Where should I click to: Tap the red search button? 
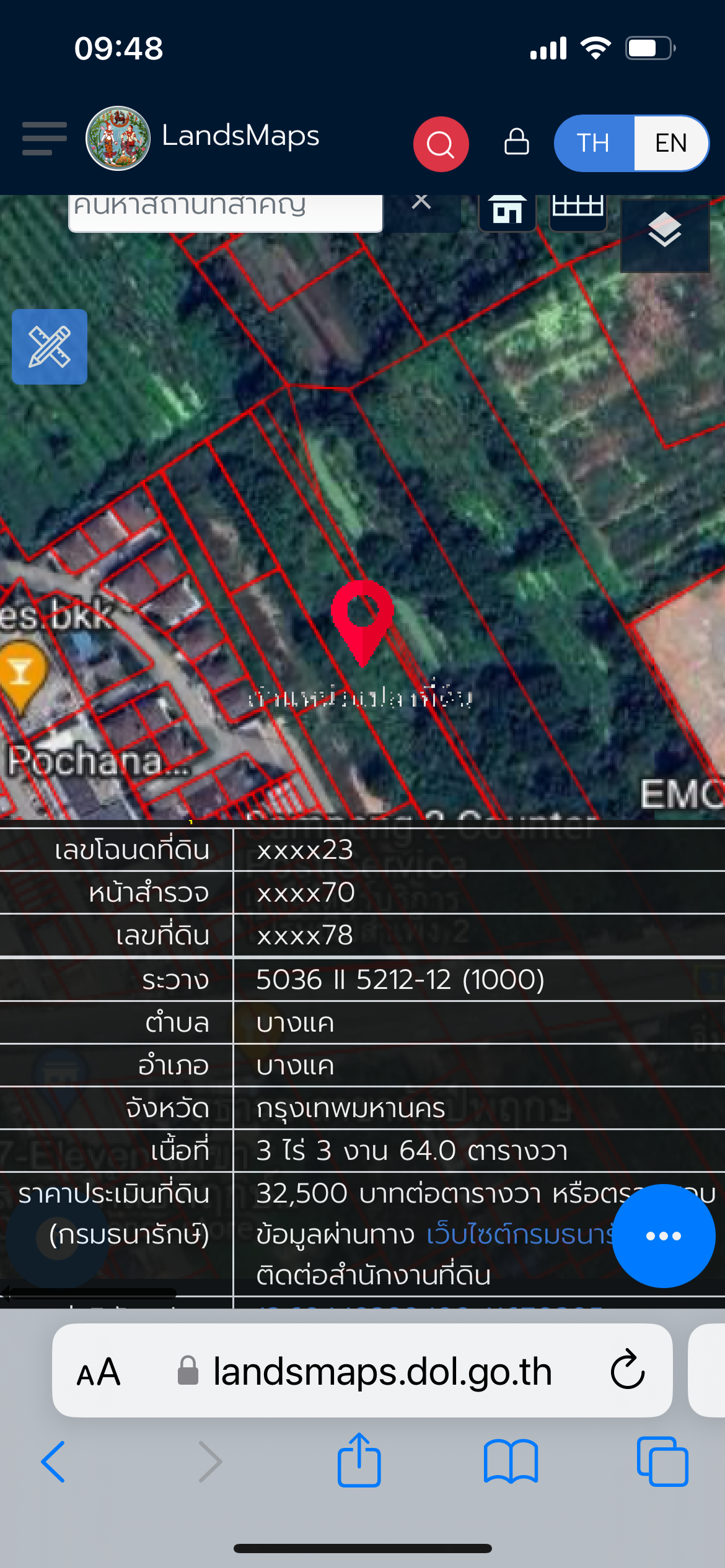click(441, 144)
